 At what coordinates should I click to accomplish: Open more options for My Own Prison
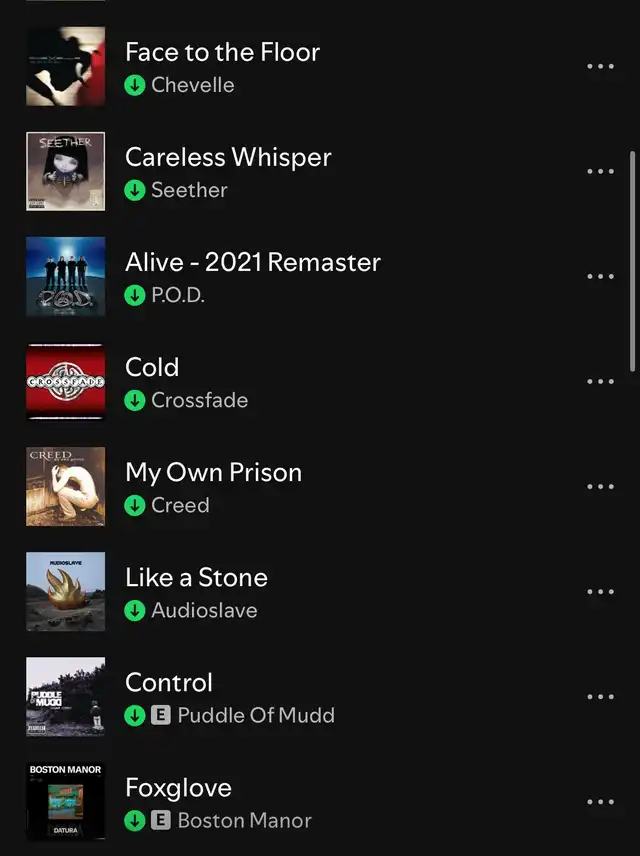tap(600, 487)
